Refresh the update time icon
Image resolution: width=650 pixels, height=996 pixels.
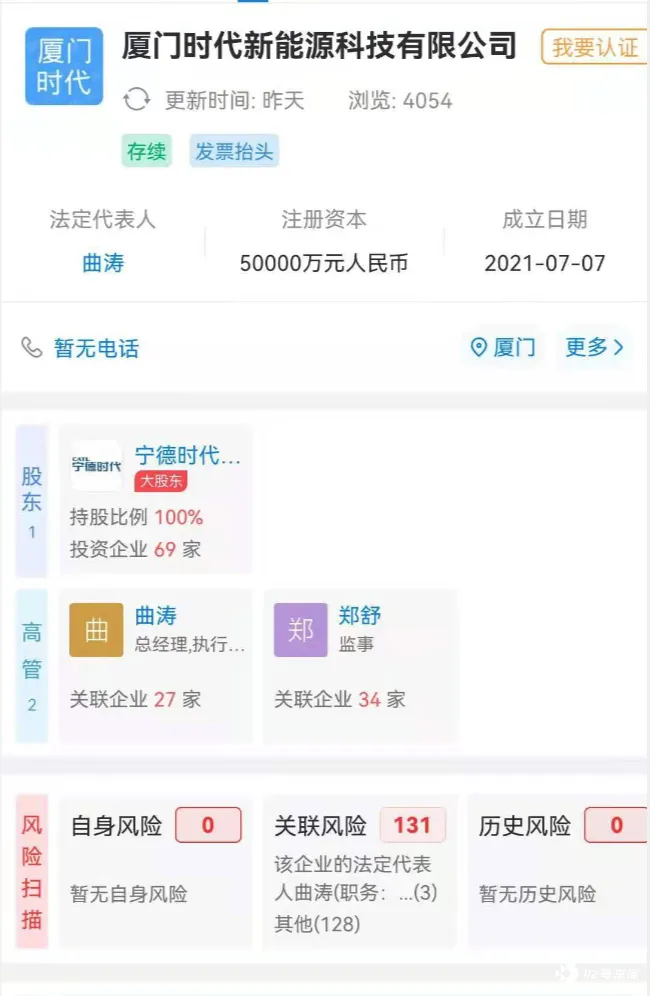pyautogui.click(x=136, y=100)
